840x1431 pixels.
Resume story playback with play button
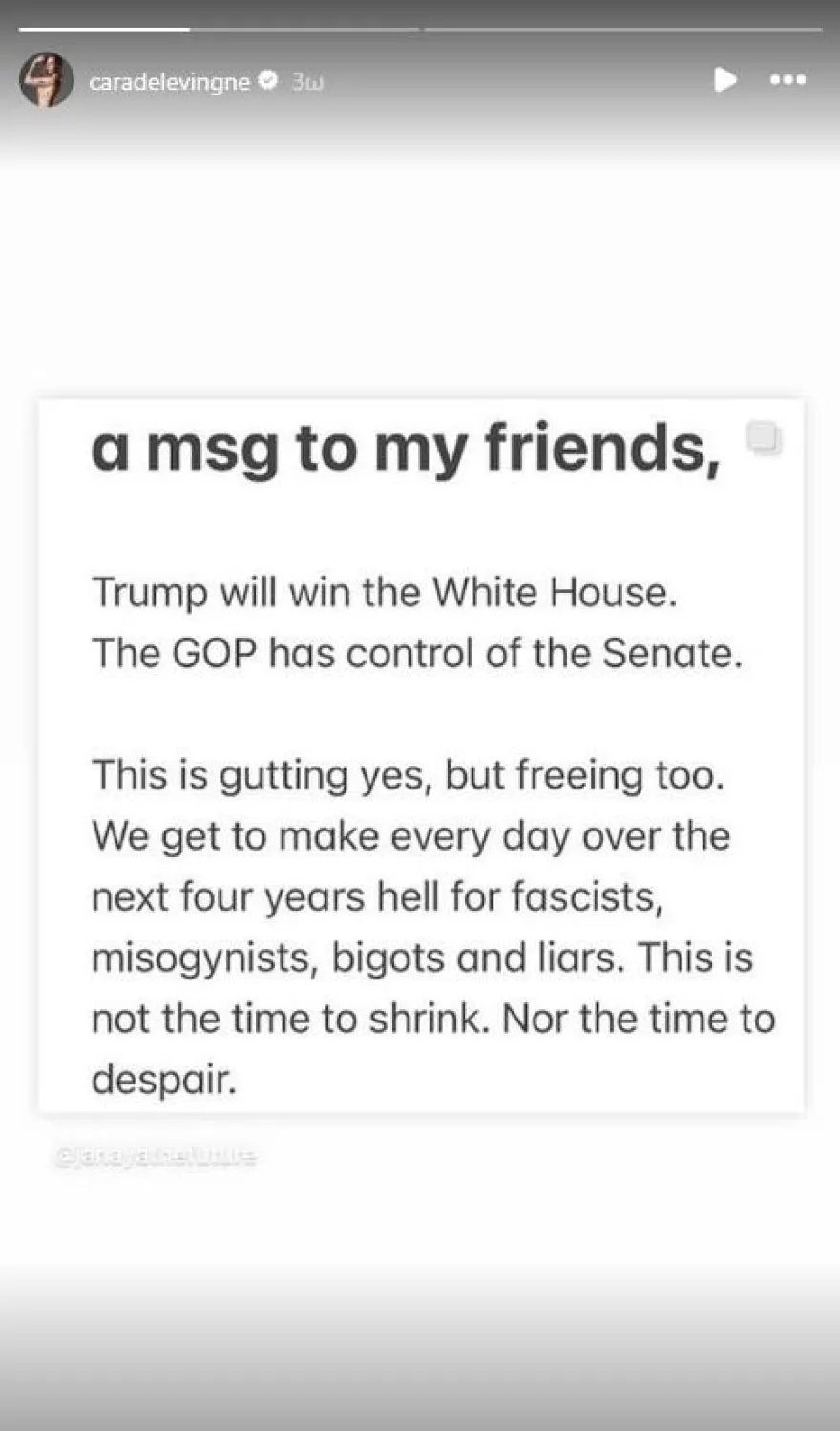(724, 79)
